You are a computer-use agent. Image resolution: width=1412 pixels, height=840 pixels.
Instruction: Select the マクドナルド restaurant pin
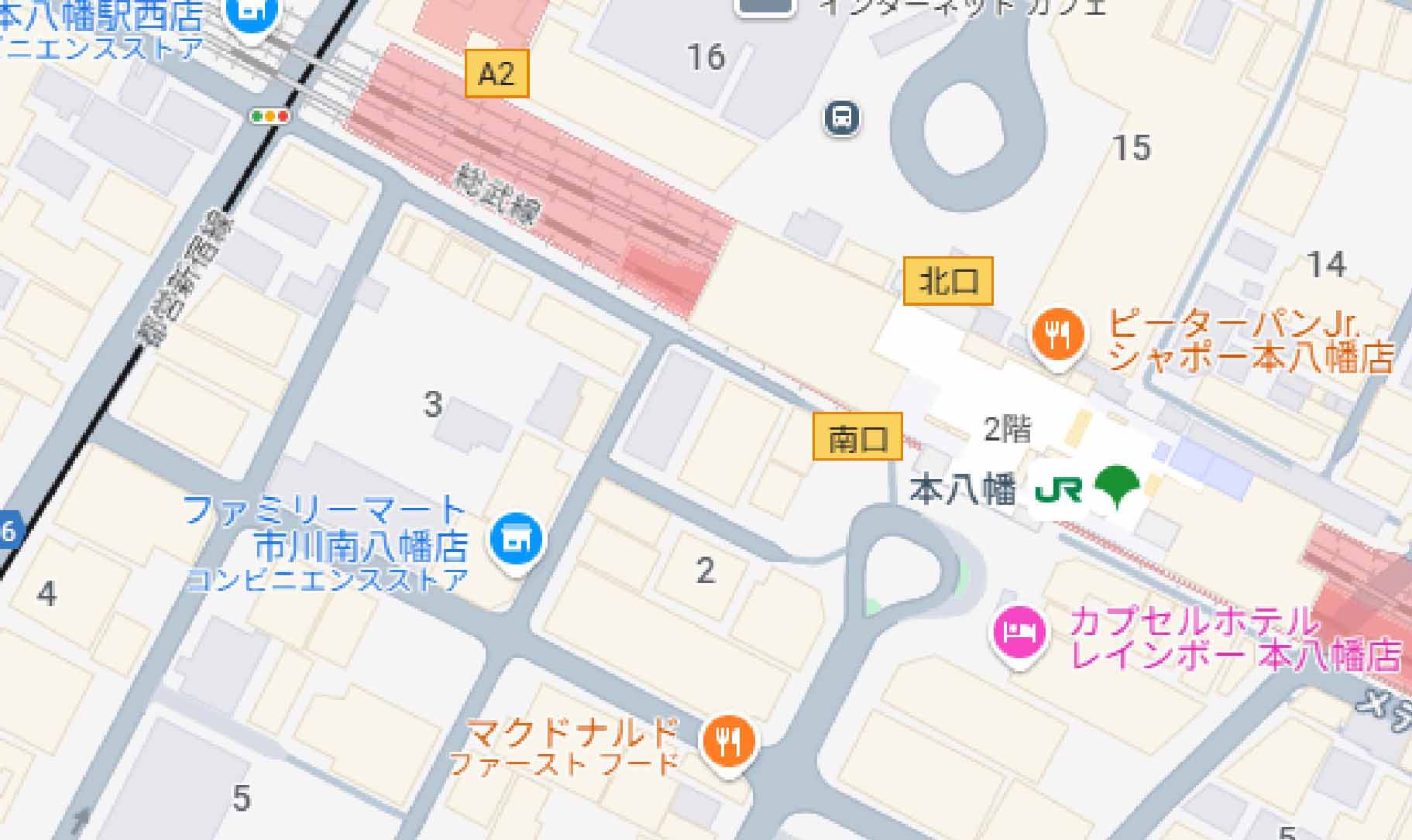pos(728,742)
